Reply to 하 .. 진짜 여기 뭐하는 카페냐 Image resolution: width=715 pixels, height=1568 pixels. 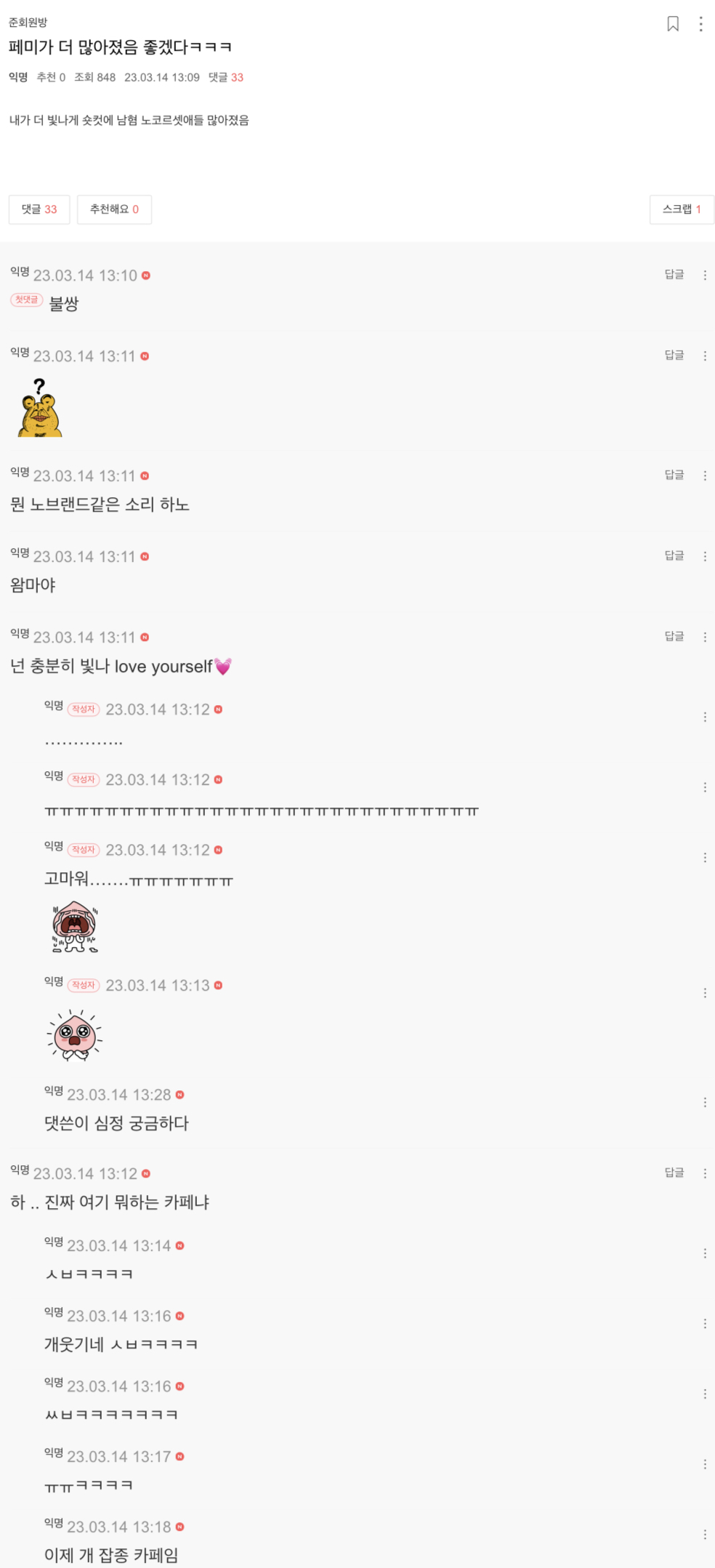point(674,1173)
